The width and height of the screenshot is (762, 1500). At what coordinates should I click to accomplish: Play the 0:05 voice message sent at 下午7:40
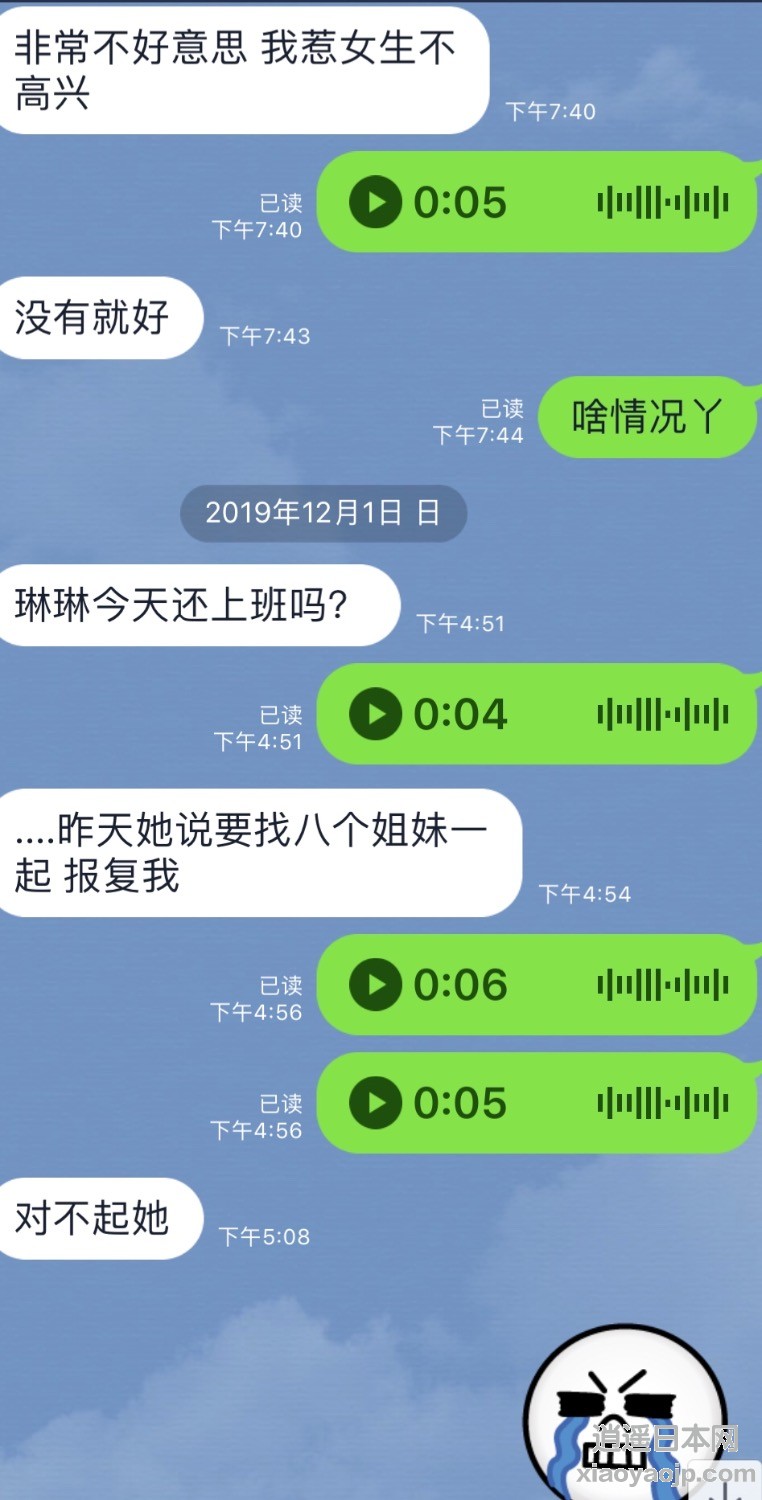tap(375, 202)
